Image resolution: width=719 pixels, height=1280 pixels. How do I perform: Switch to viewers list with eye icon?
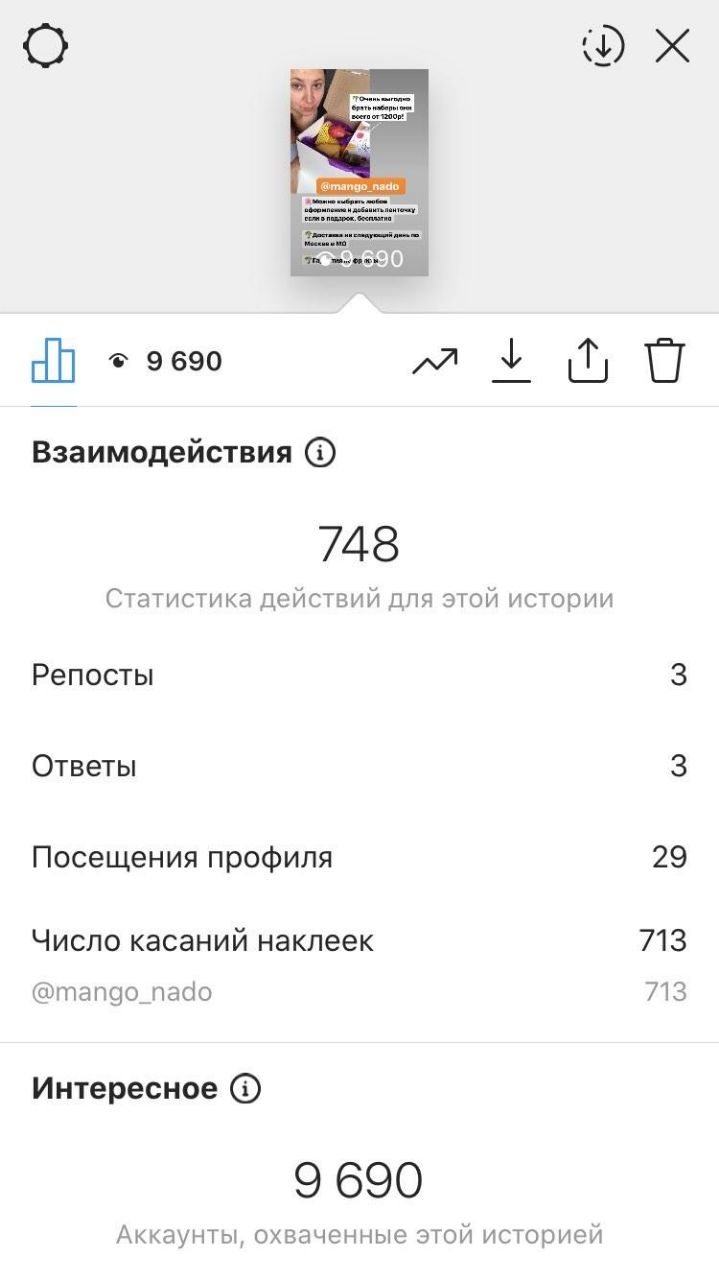(x=165, y=361)
